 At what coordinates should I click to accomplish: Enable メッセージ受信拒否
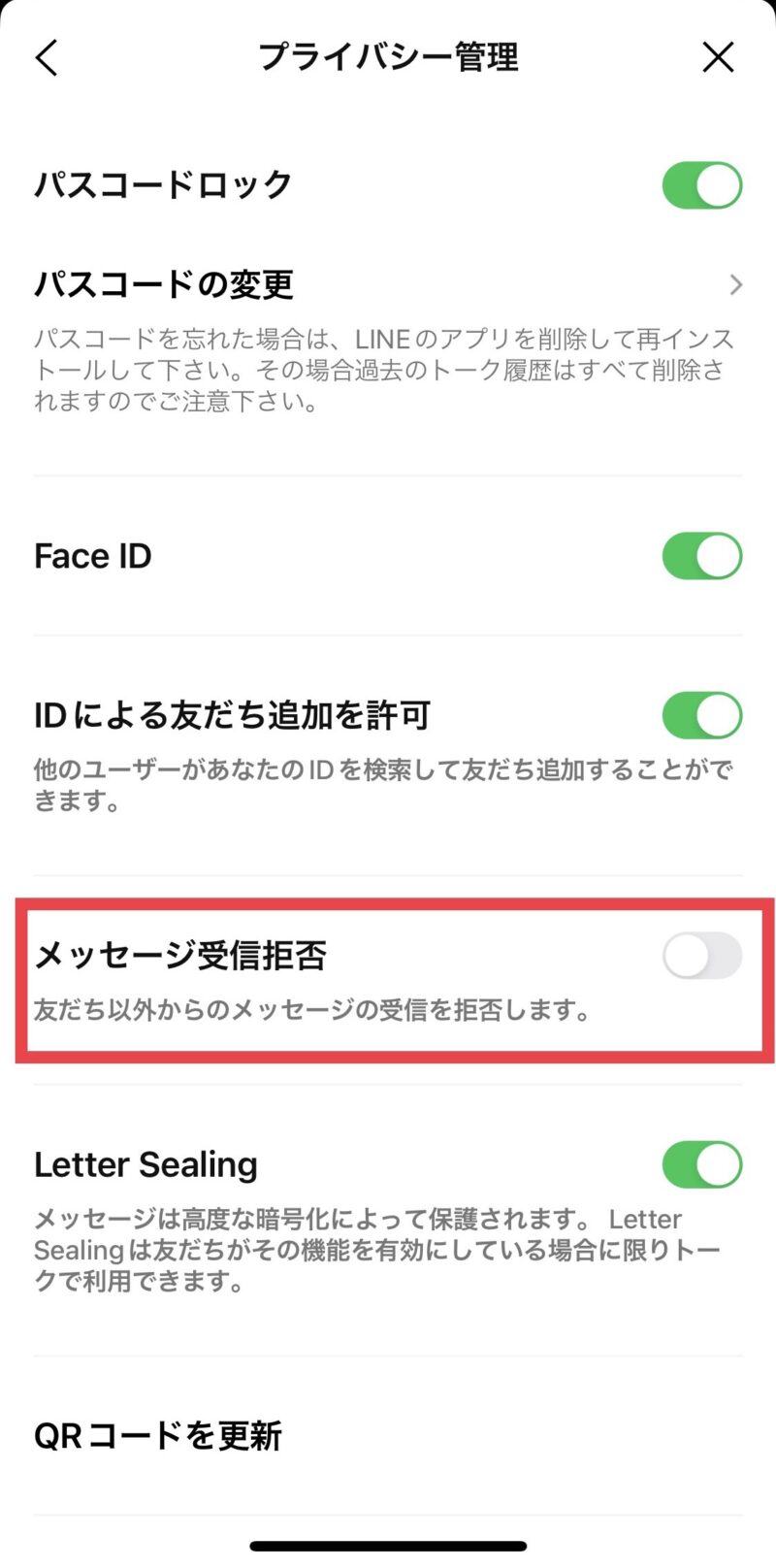click(702, 956)
